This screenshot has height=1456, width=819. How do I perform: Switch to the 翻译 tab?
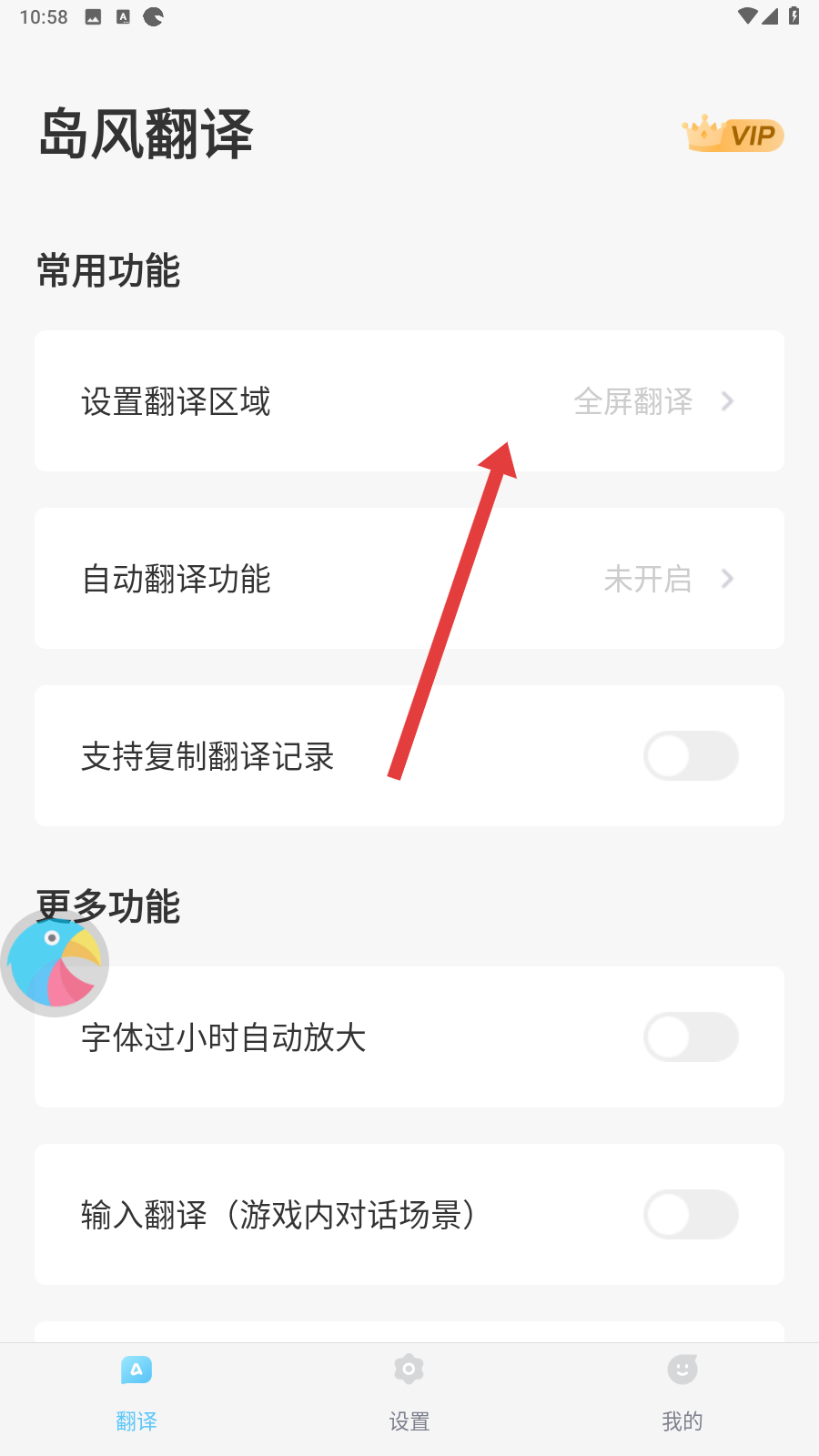136,1390
